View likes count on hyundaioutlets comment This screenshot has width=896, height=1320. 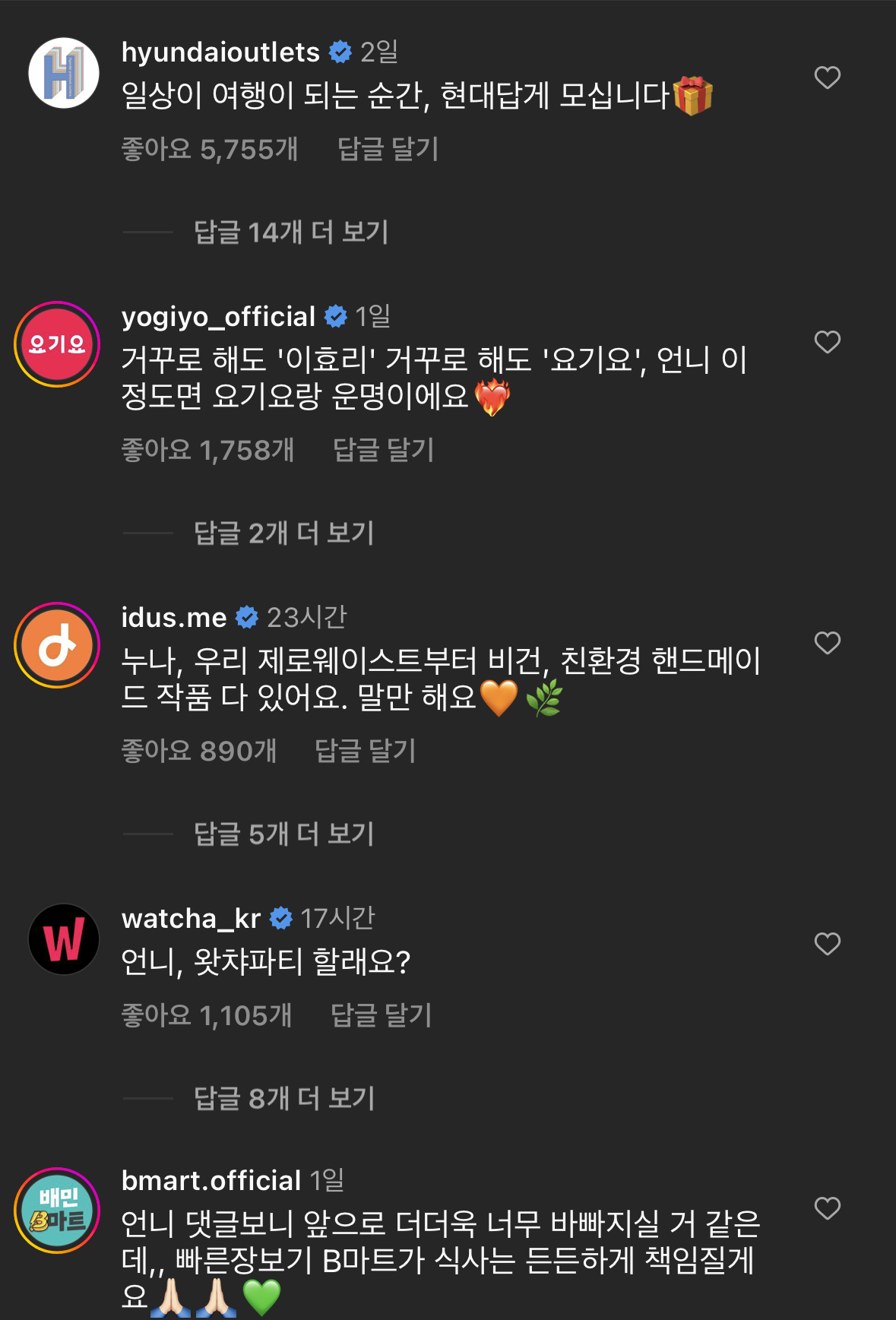(x=210, y=149)
